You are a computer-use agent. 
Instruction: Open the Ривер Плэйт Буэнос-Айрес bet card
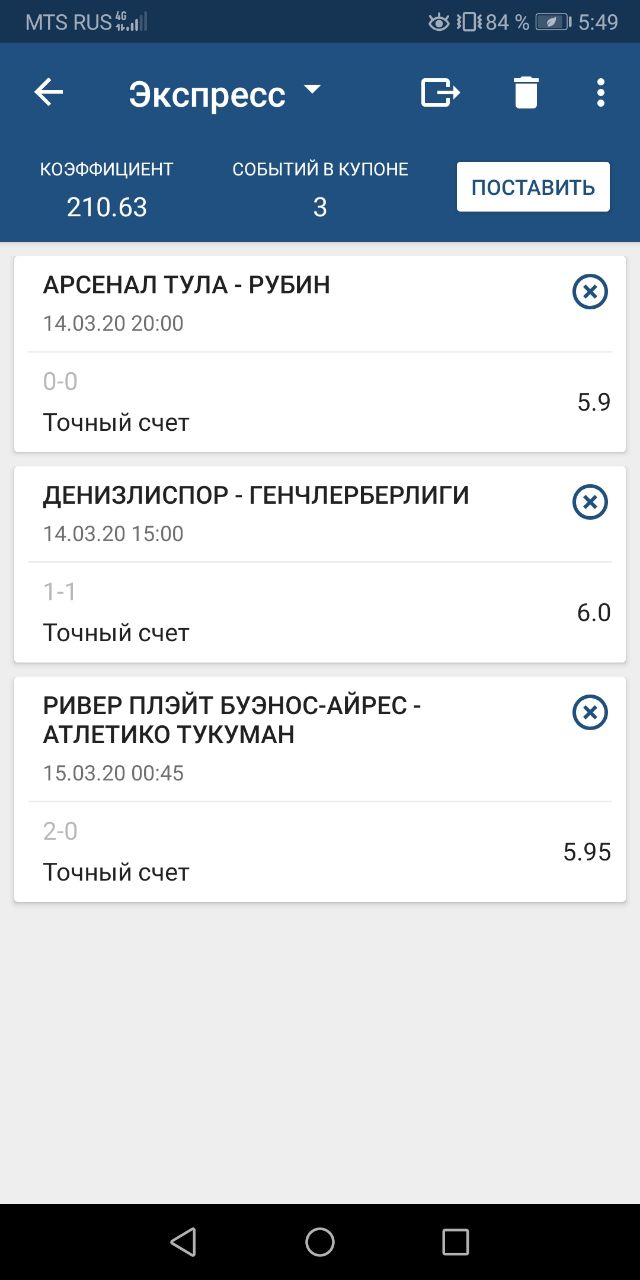pyautogui.click(x=320, y=789)
